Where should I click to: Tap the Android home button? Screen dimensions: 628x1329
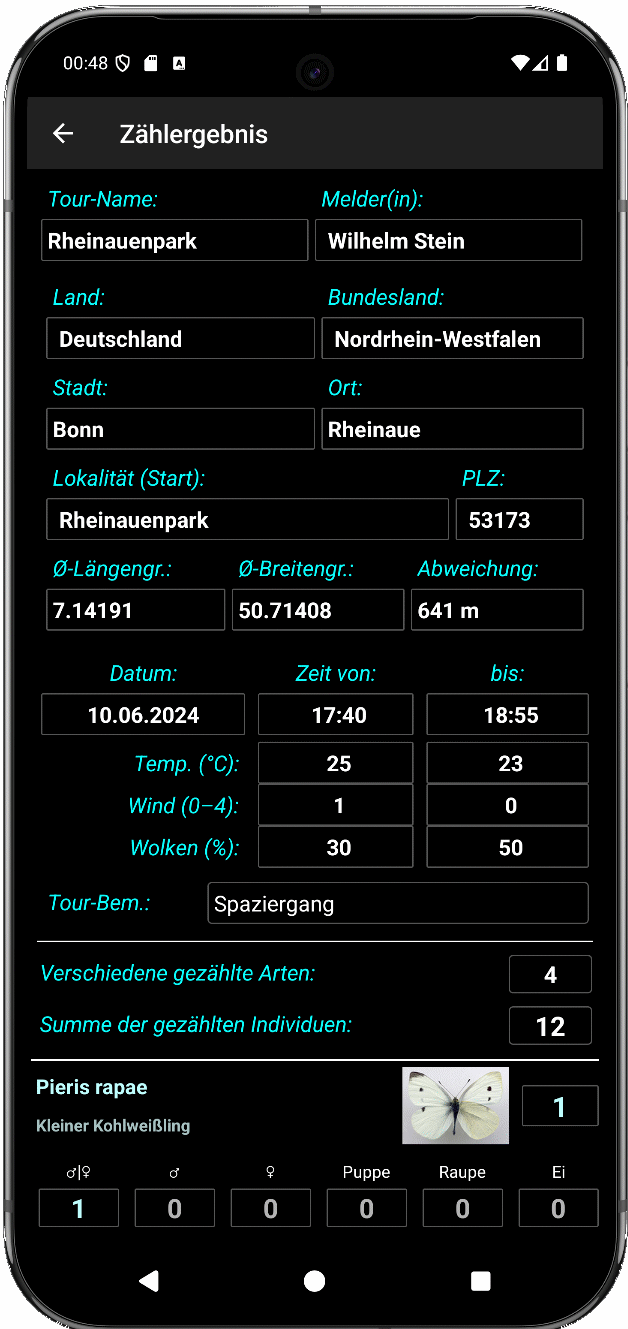[314, 1281]
